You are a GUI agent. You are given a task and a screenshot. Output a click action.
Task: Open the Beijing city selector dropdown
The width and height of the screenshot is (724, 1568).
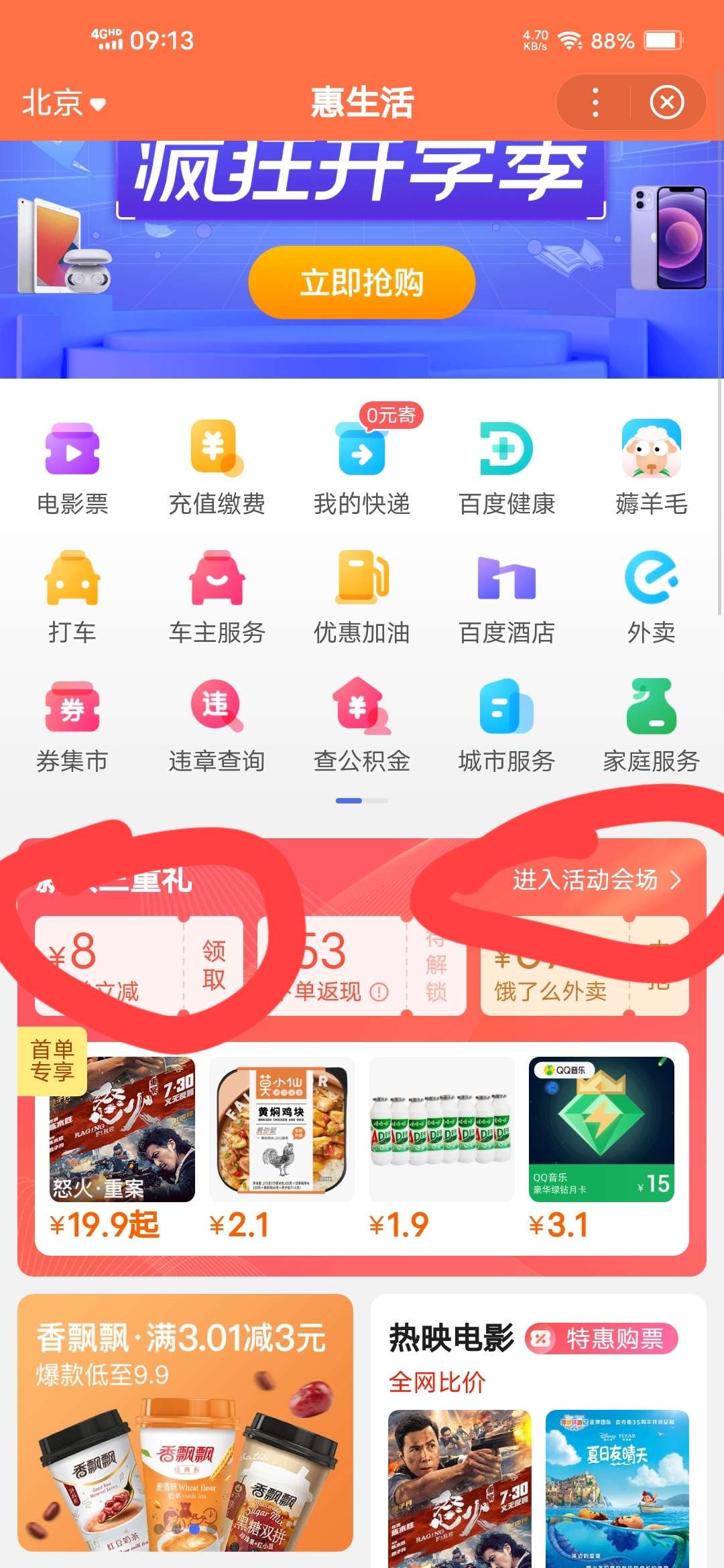(x=64, y=103)
